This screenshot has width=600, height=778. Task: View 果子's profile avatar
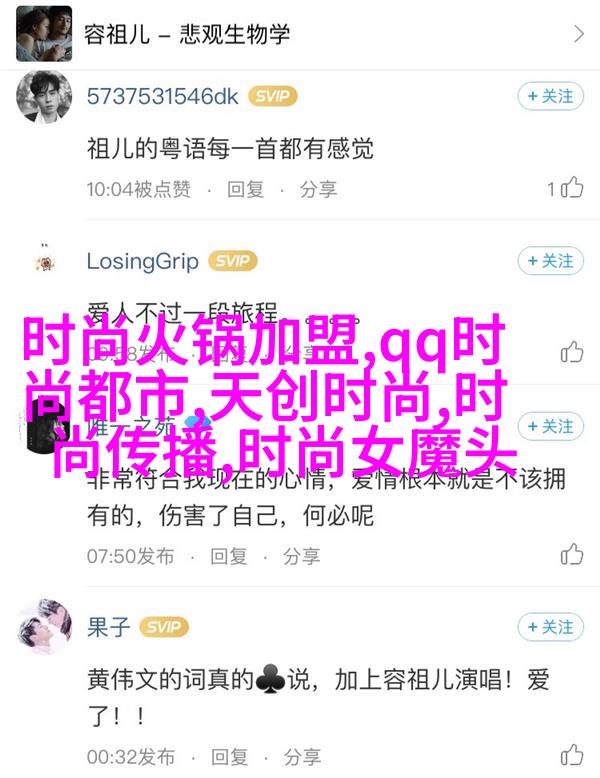[43, 628]
